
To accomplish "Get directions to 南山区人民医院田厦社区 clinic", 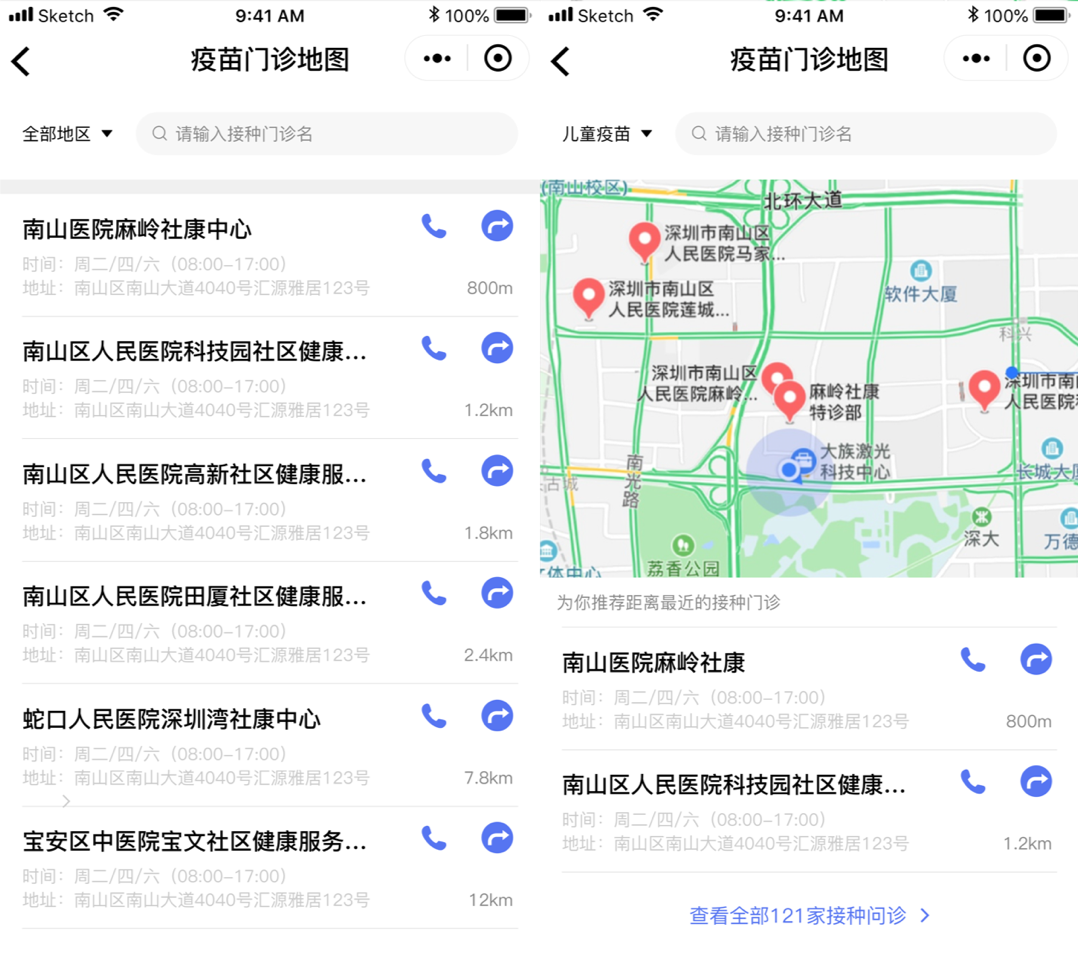I will (497, 593).
